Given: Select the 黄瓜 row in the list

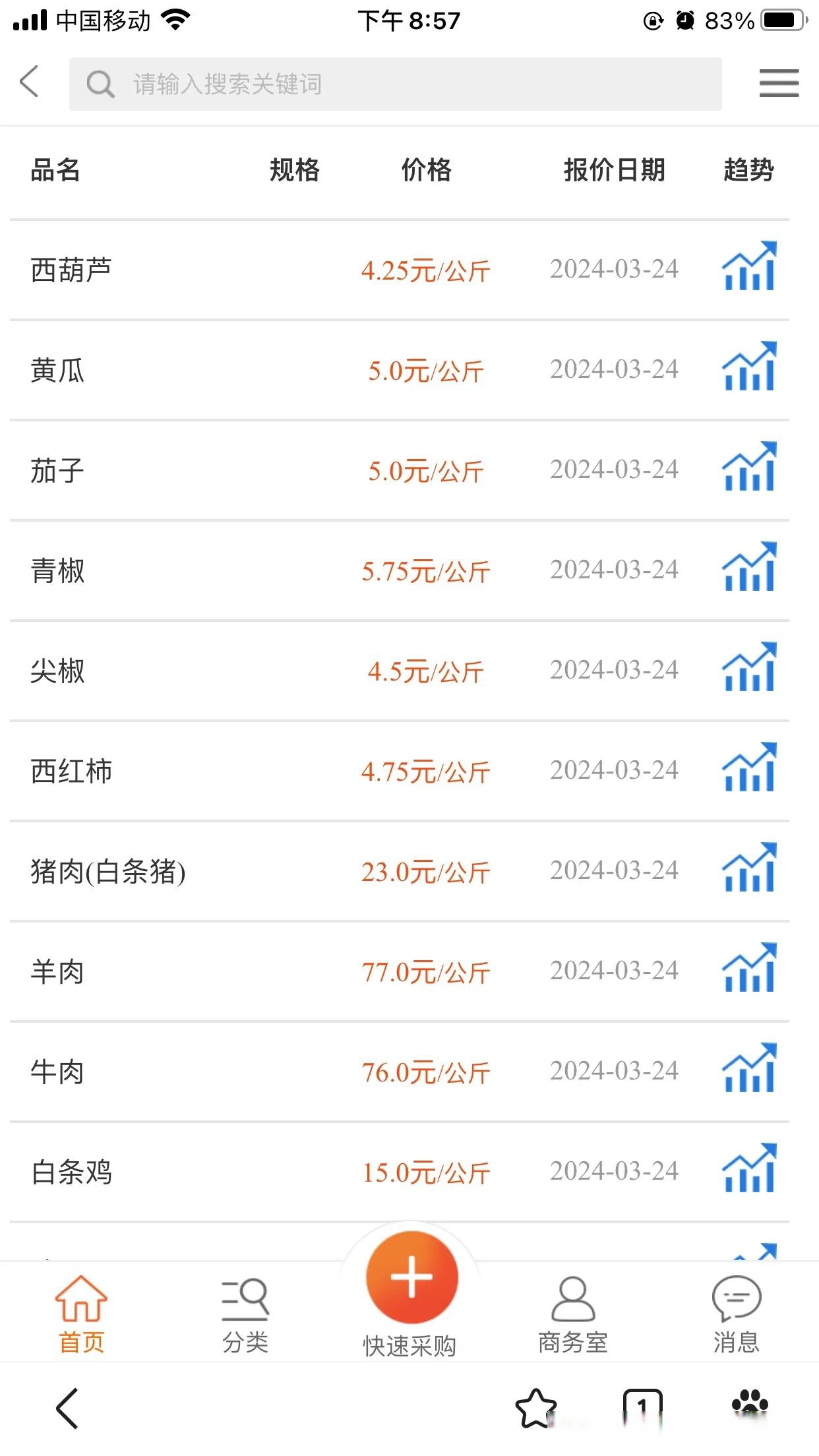Looking at the screenshot, I should point(58,370).
